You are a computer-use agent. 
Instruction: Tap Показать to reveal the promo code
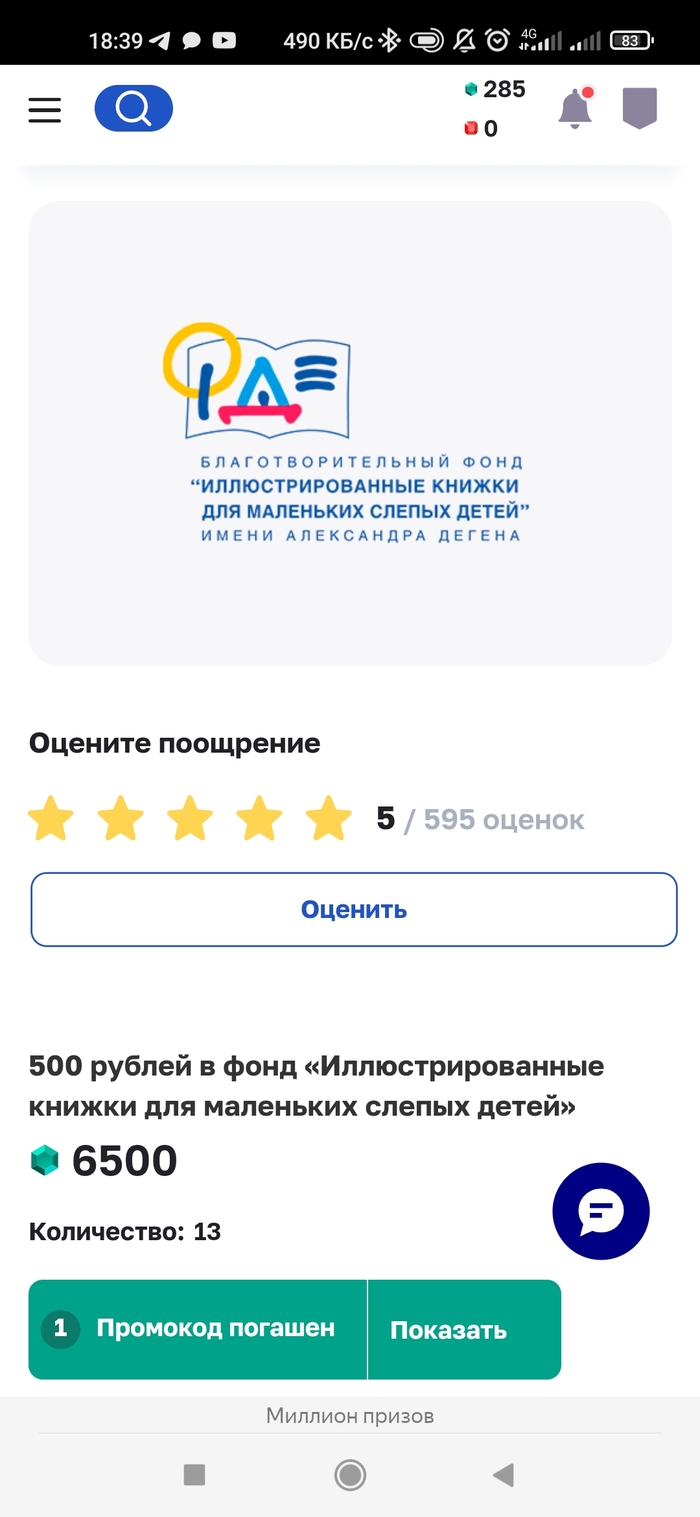(x=449, y=1330)
